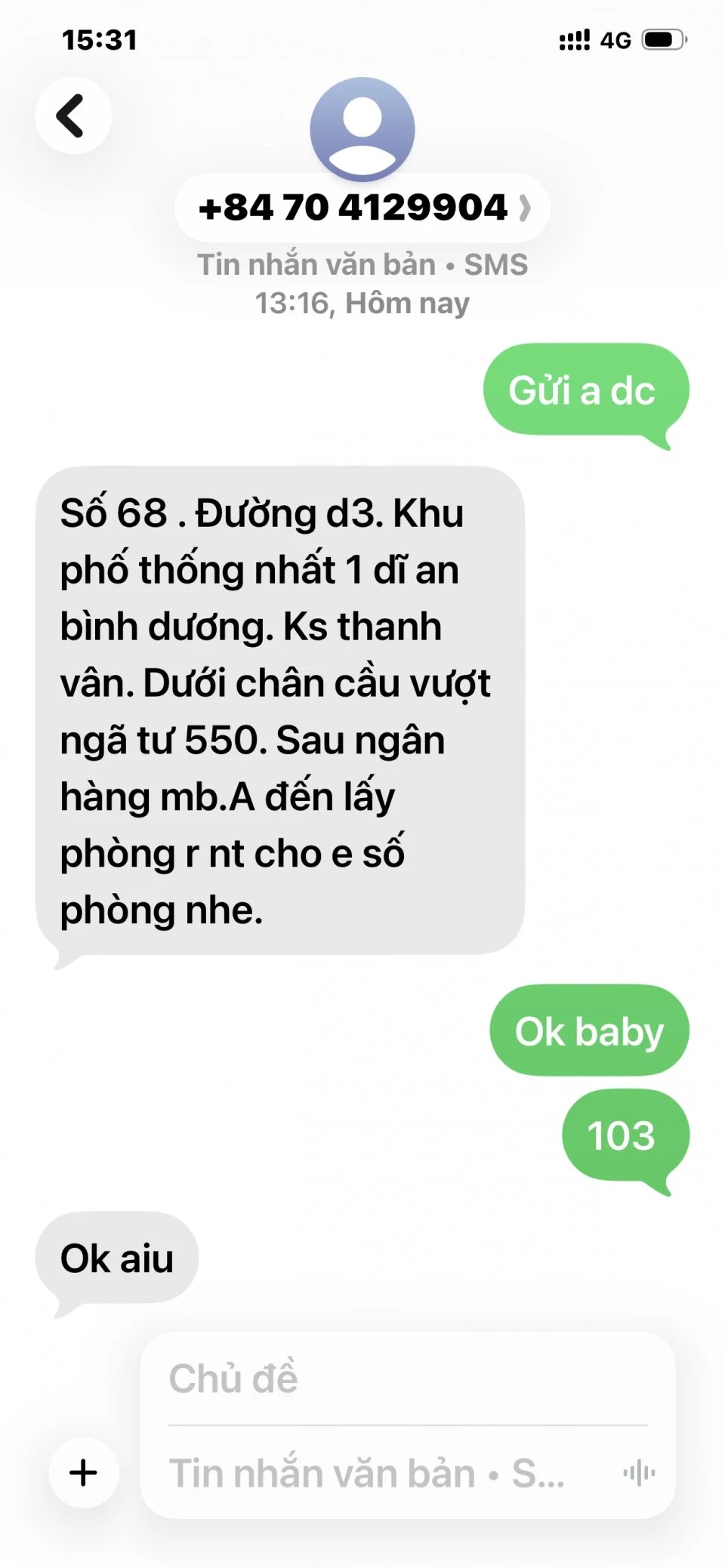Tap the contact avatar picture
This screenshot has width=725, height=1568.
pos(362,128)
